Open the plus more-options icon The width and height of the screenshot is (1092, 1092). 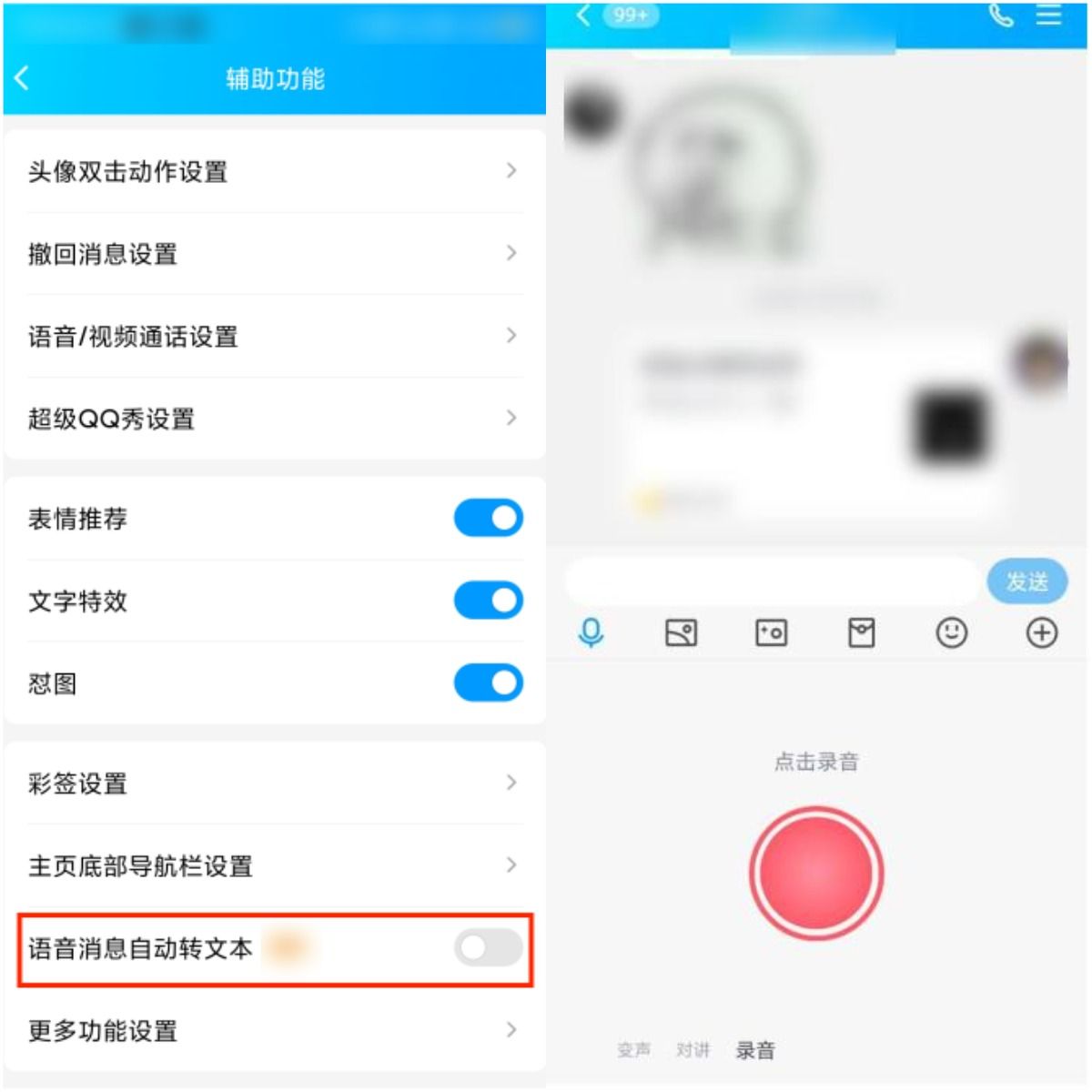coord(1041,632)
